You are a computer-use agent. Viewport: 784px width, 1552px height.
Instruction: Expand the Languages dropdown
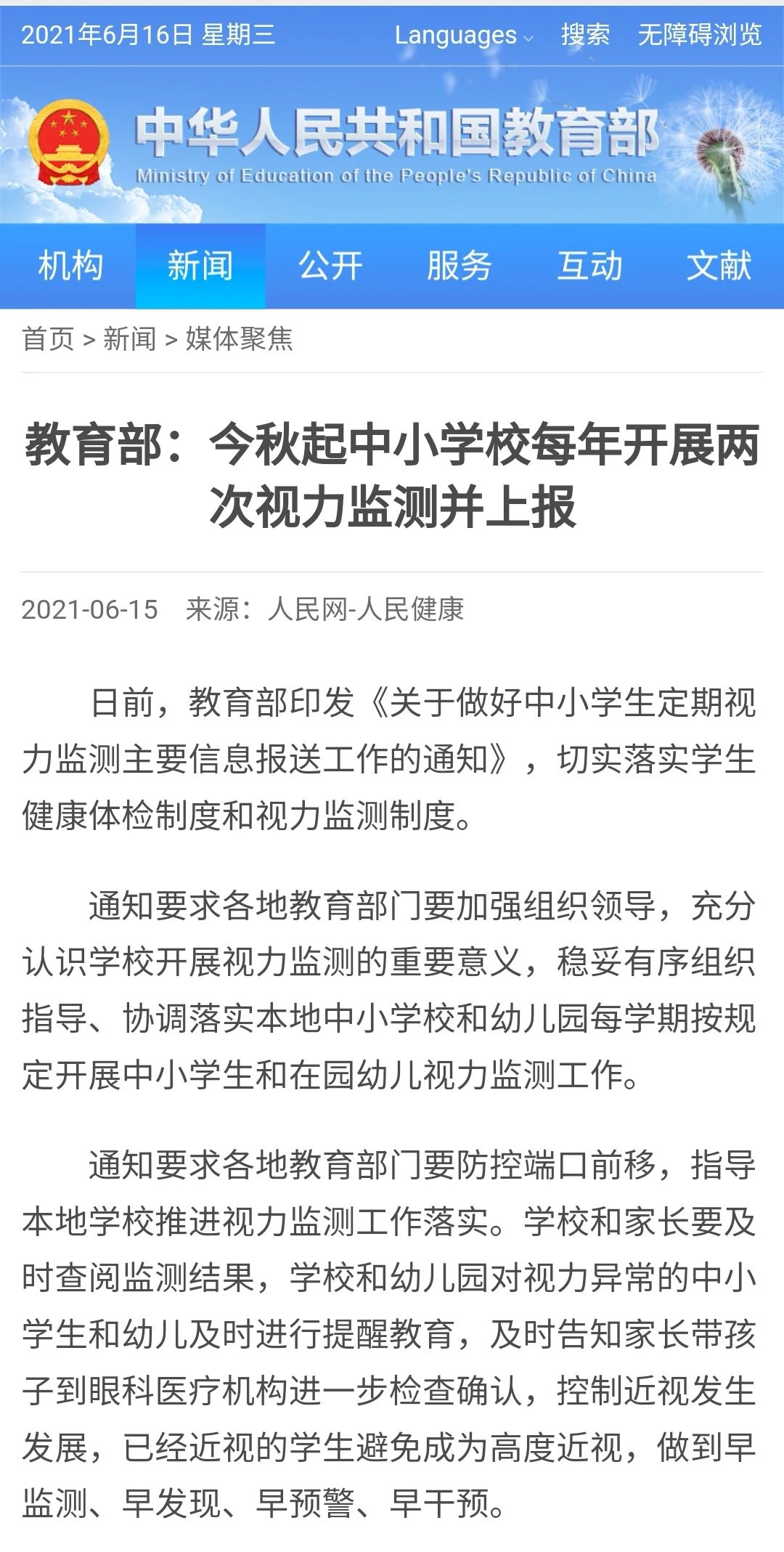[463, 35]
